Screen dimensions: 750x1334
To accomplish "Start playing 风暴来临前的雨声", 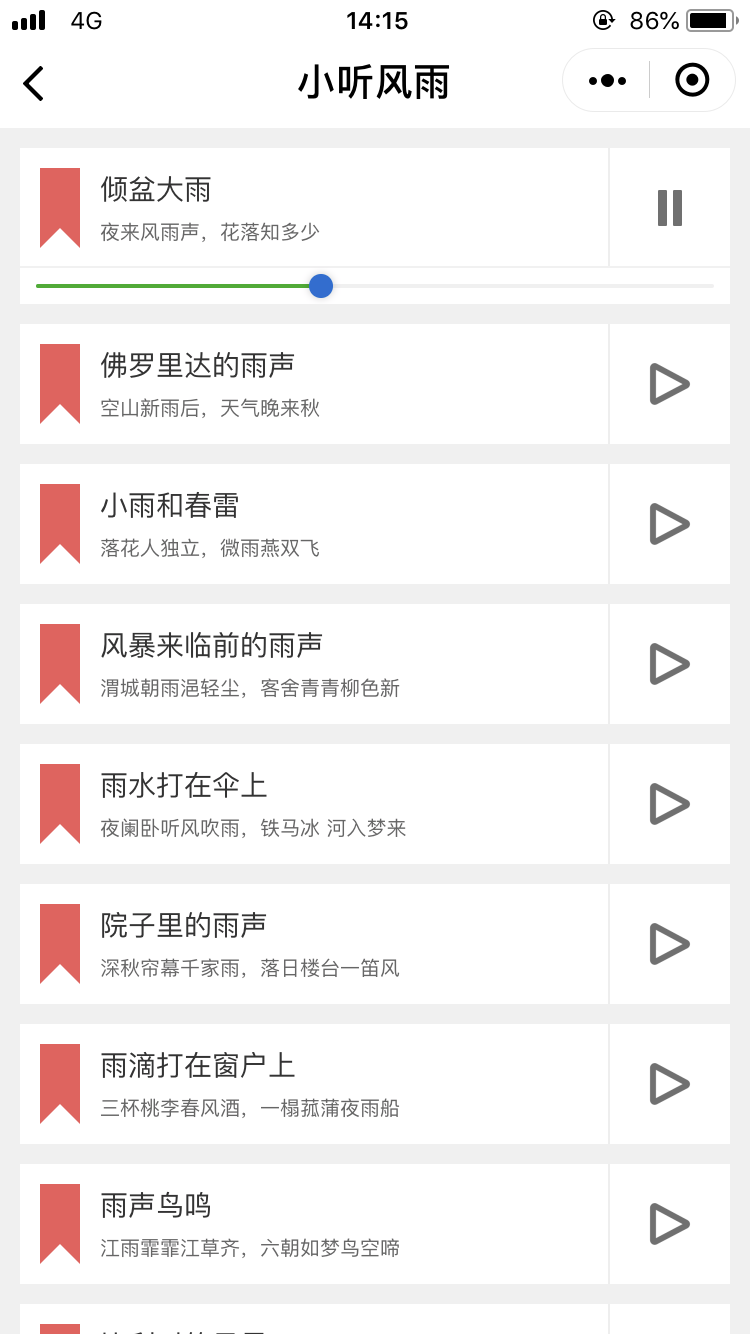I will point(670,664).
